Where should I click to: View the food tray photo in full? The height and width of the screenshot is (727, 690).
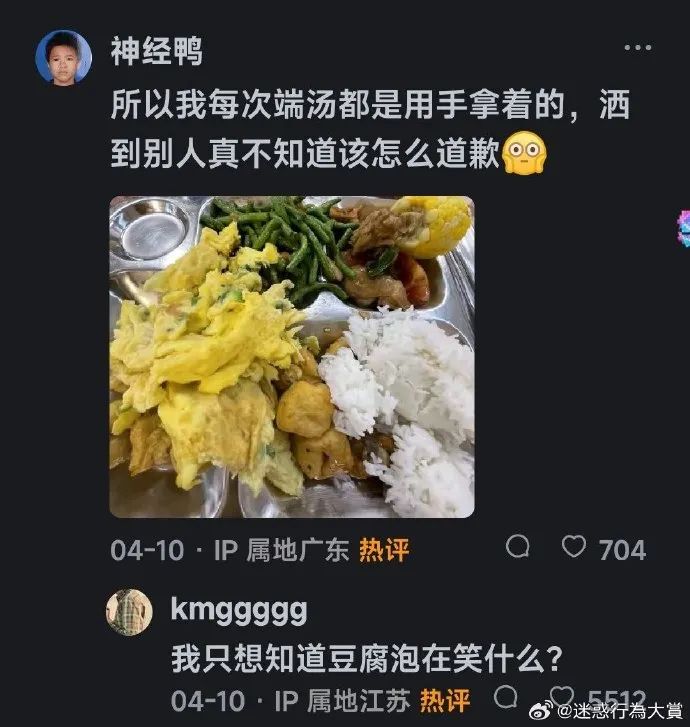tap(291, 356)
